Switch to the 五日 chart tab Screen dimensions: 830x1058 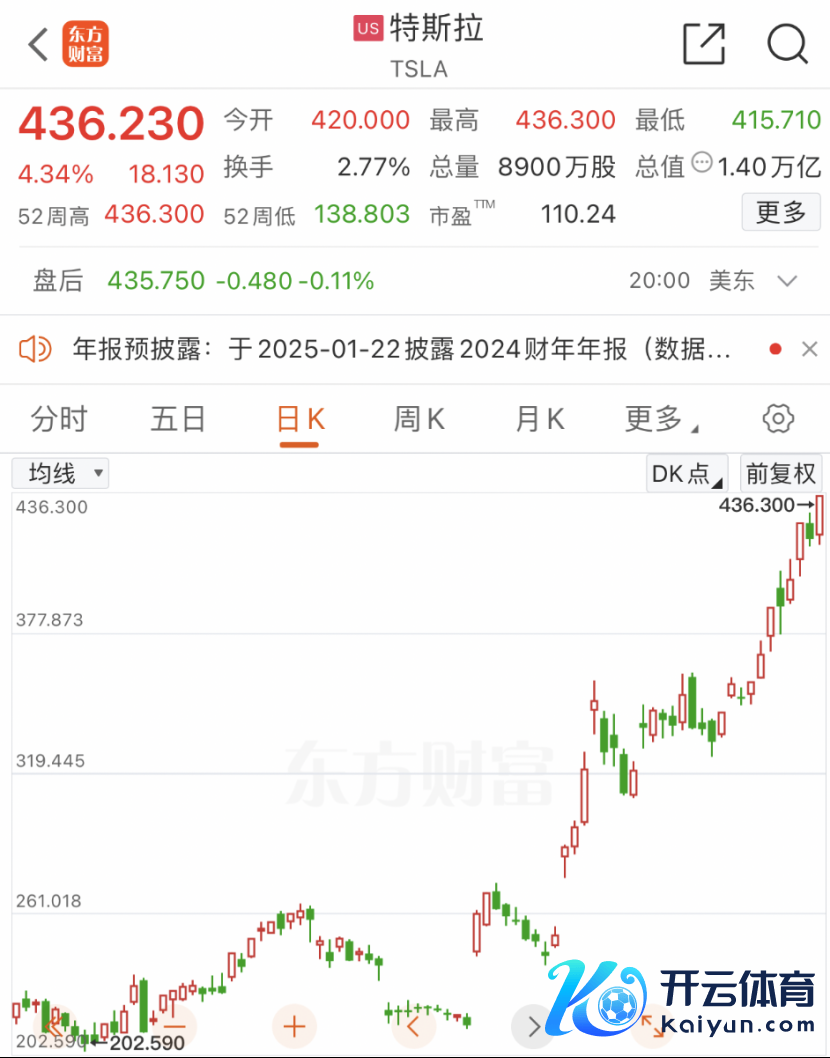[x=178, y=419]
